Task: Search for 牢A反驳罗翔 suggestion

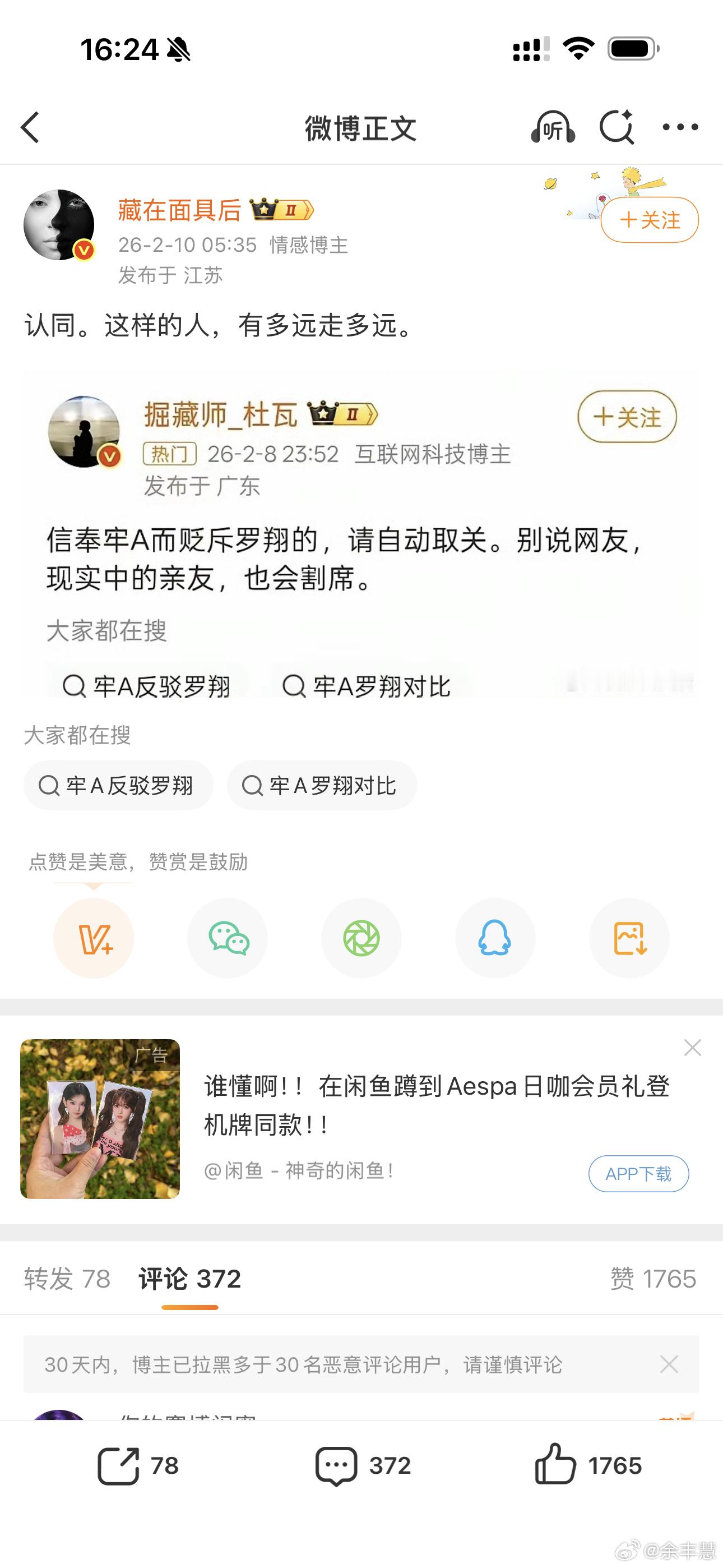Action: pos(118,786)
